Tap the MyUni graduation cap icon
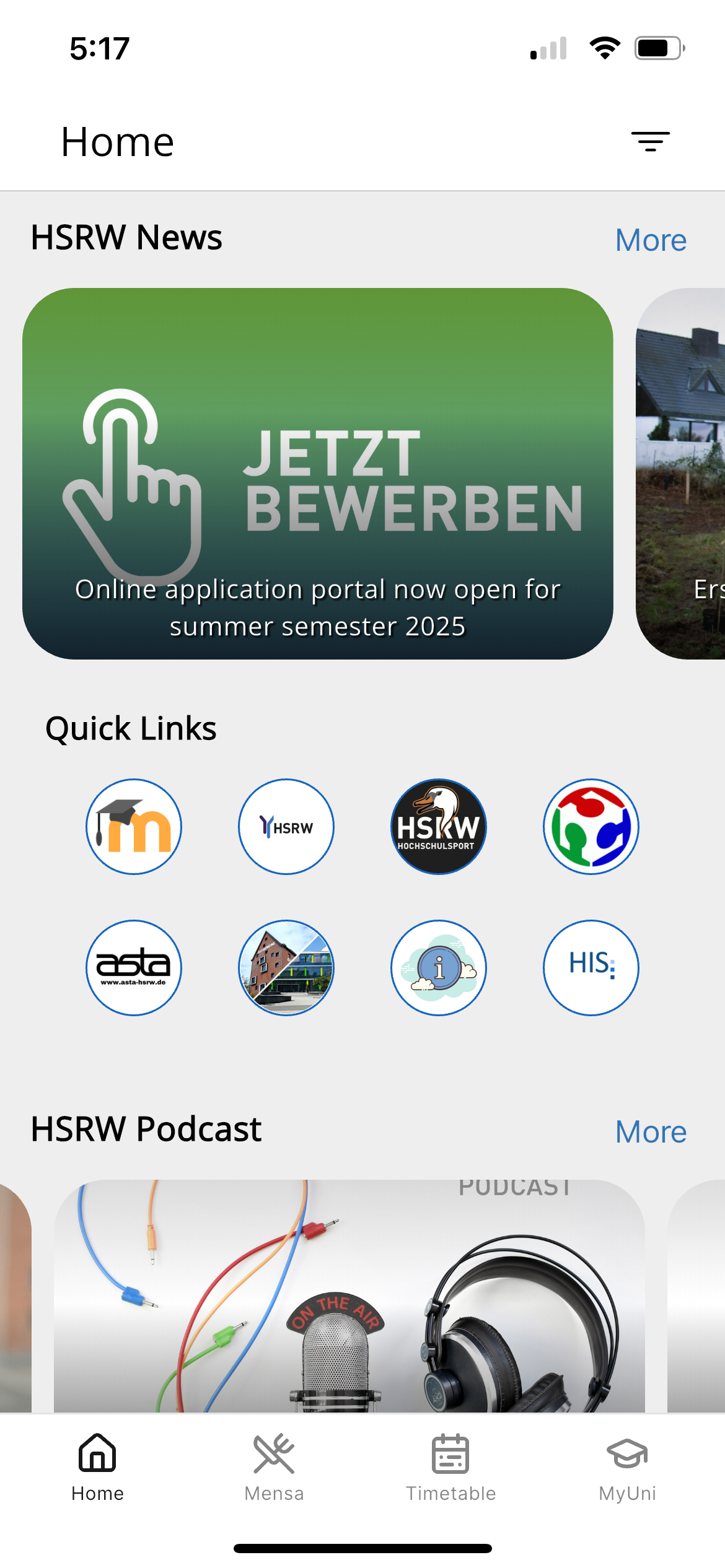Image resolution: width=725 pixels, height=1568 pixels. coord(628,1452)
